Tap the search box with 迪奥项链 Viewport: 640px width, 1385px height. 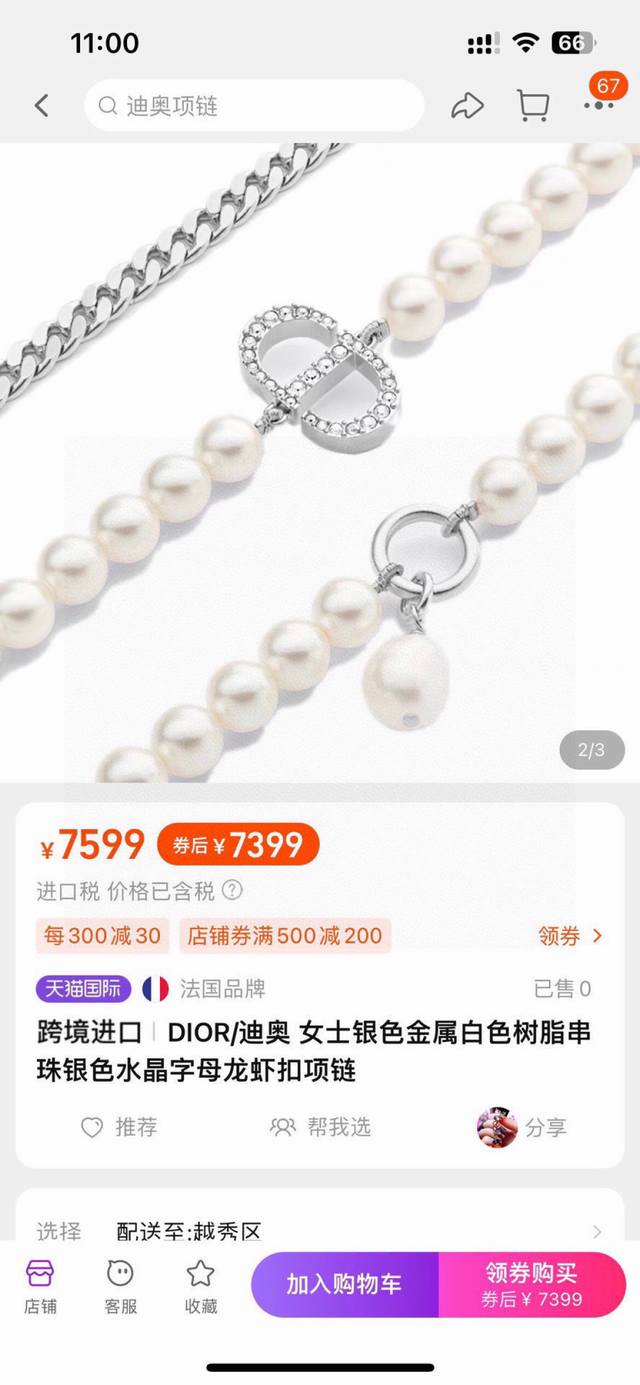[x=255, y=106]
